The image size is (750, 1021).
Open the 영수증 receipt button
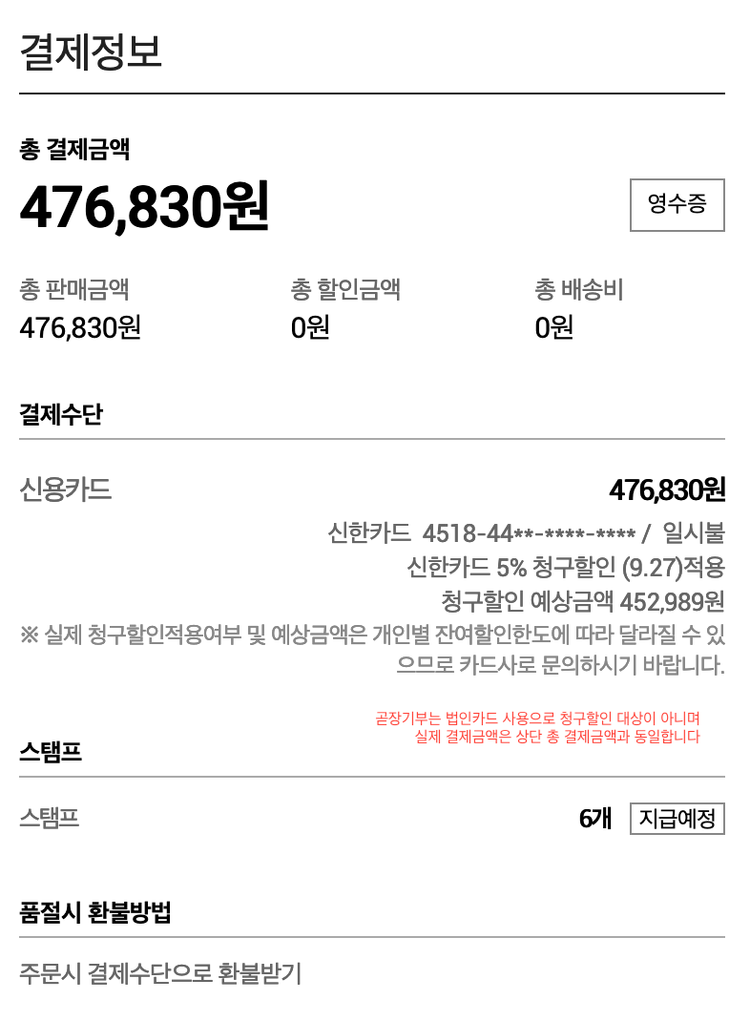[x=677, y=205]
